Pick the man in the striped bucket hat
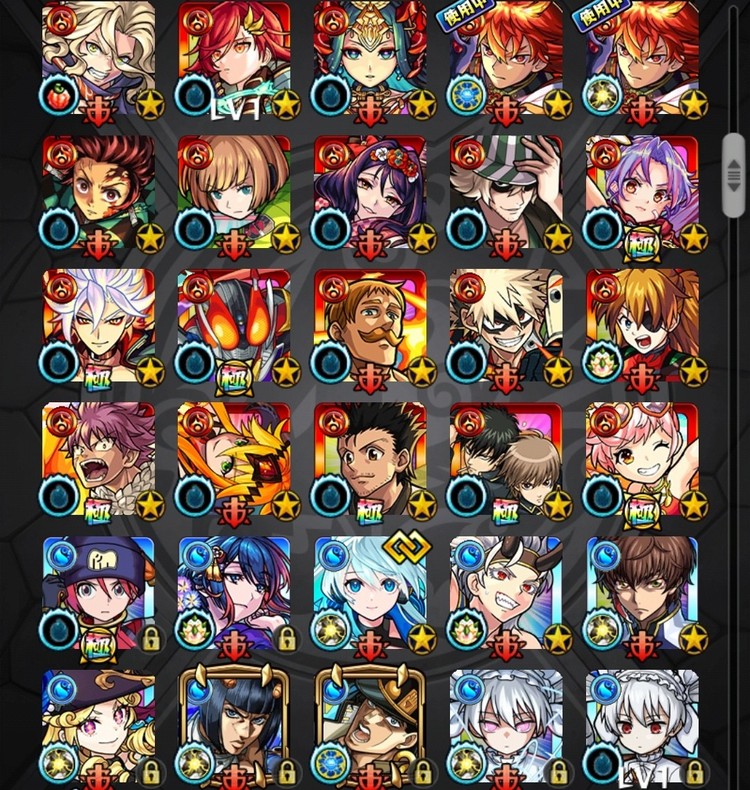 [x=506, y=192]
